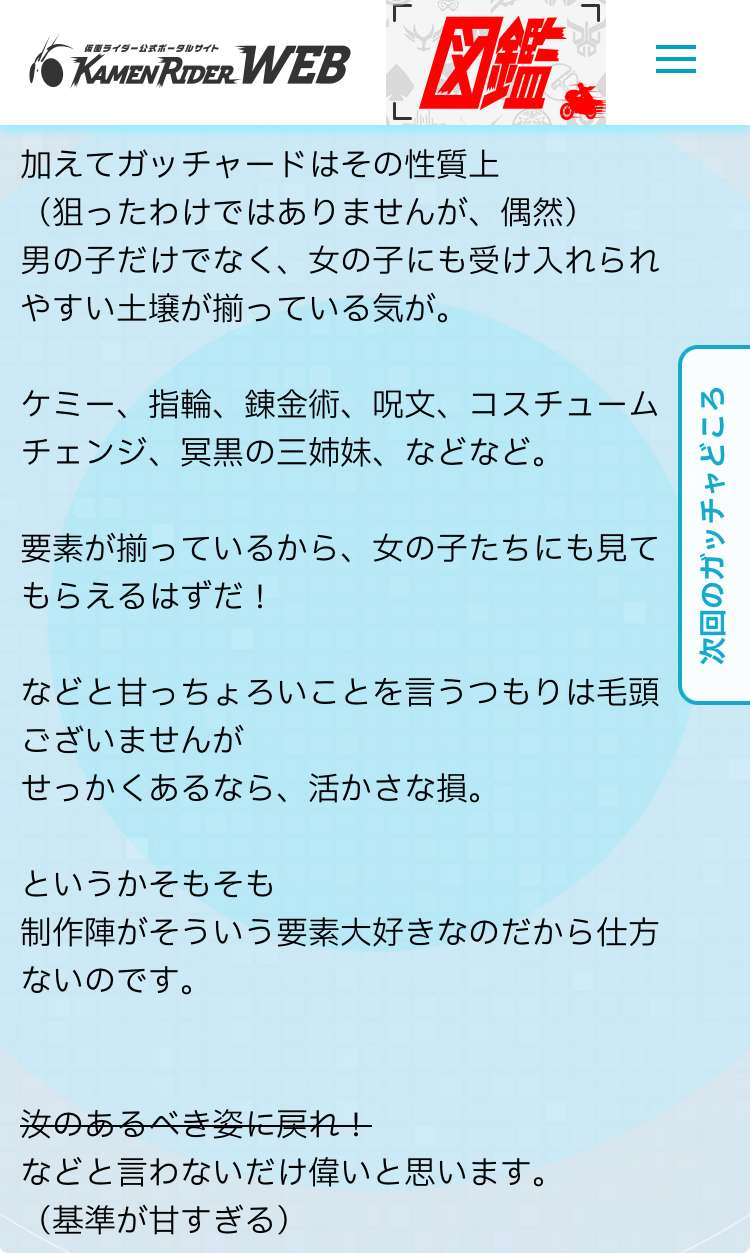This screenshot has width=750, height=1253.
Task: Open the 図鑑 encyclopedia banner
Action: pyautogui.click(x=496, y=62)
